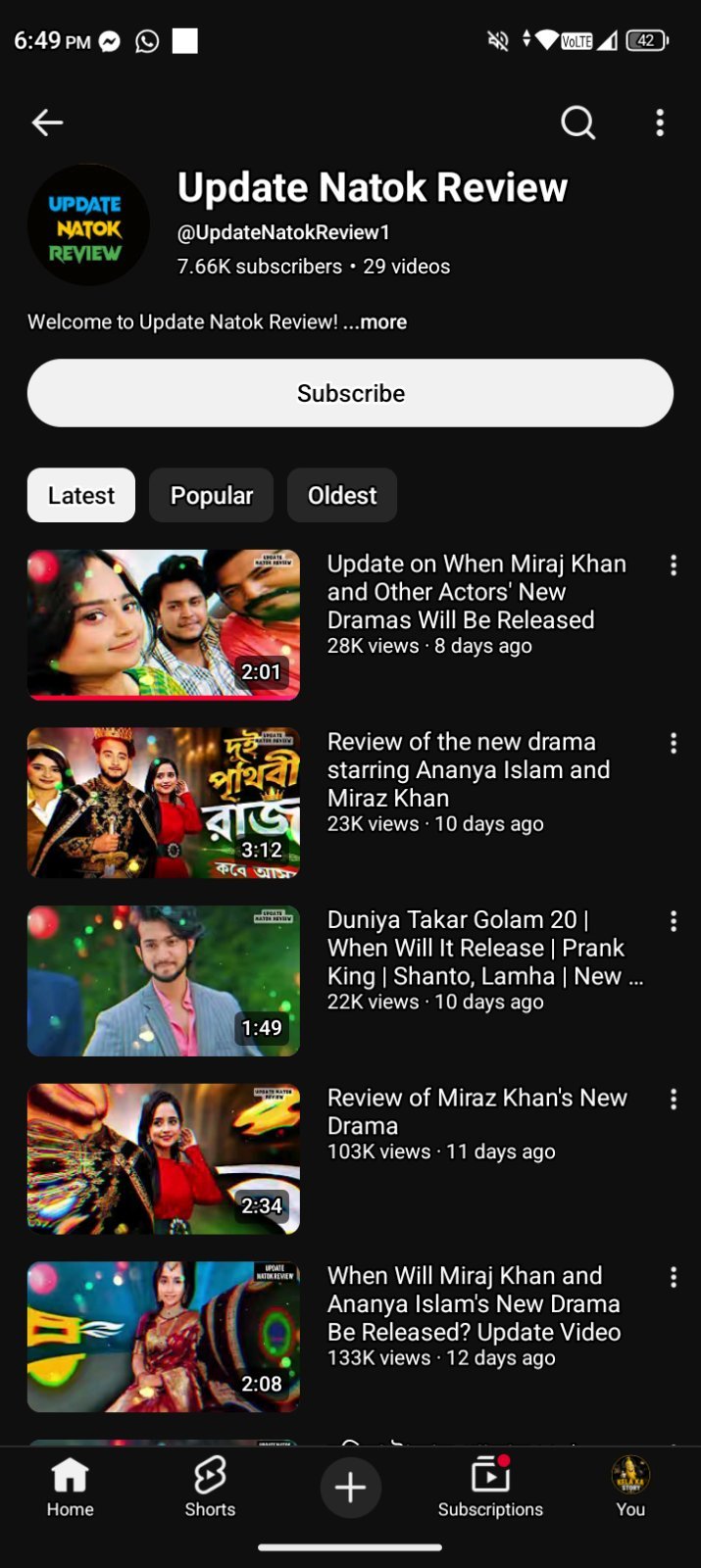Open more options for the Ananya Islam review video

click(674, 743)
